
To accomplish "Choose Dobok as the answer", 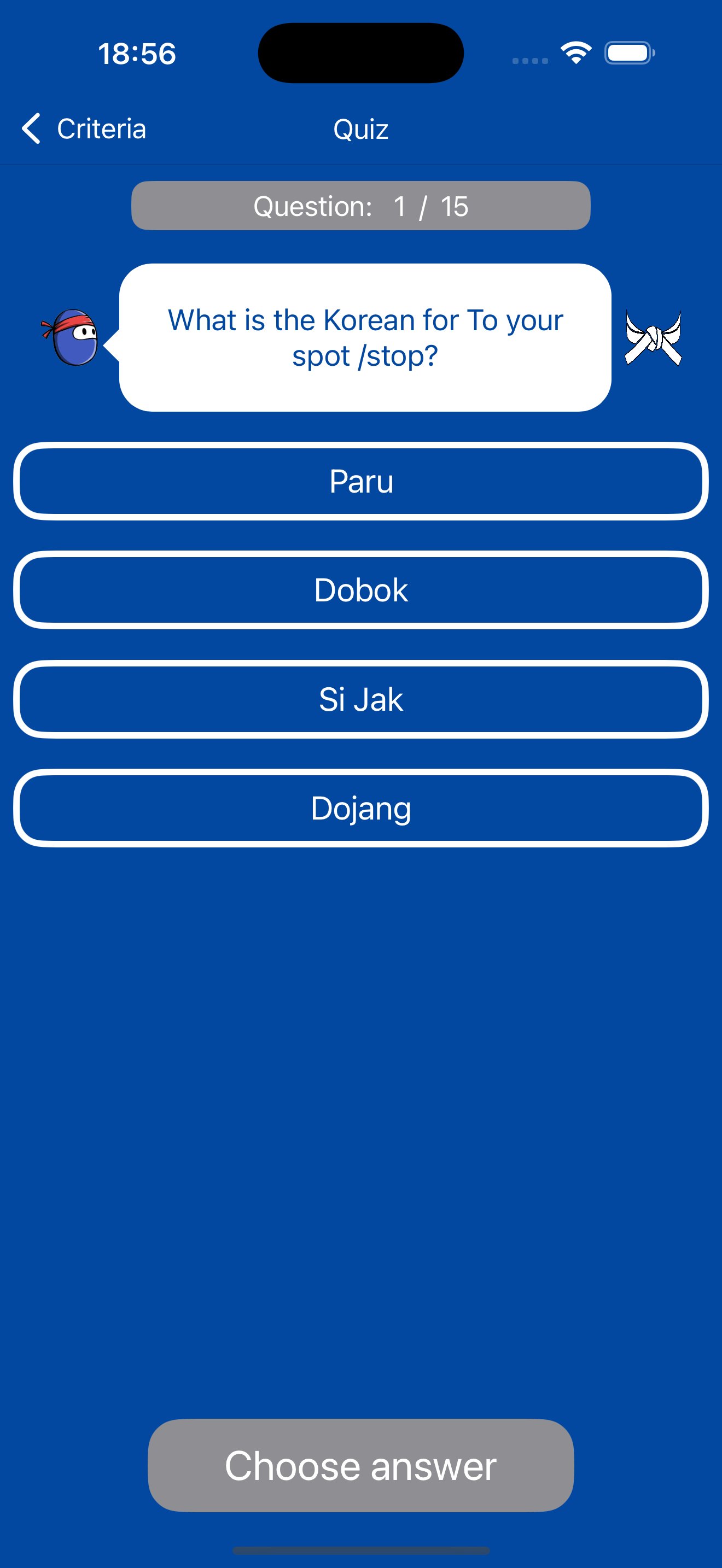I will coord(361,590).
